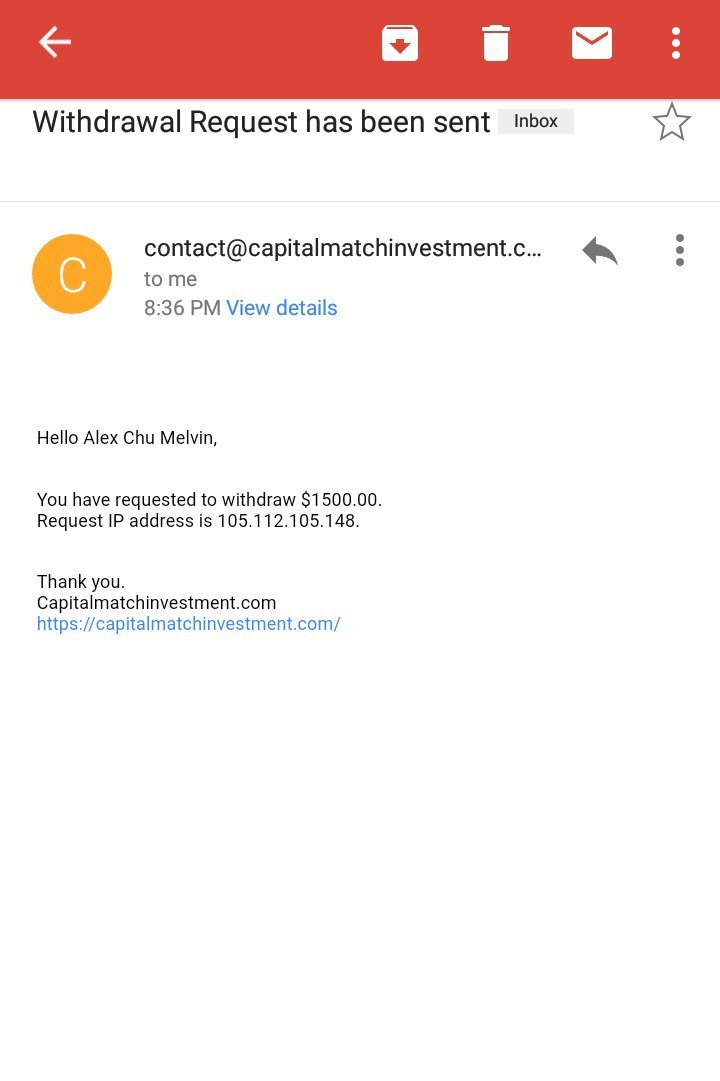Open message options beside the reply arrow
Viewport: 720px width, 1081px height.
(679, 250)
